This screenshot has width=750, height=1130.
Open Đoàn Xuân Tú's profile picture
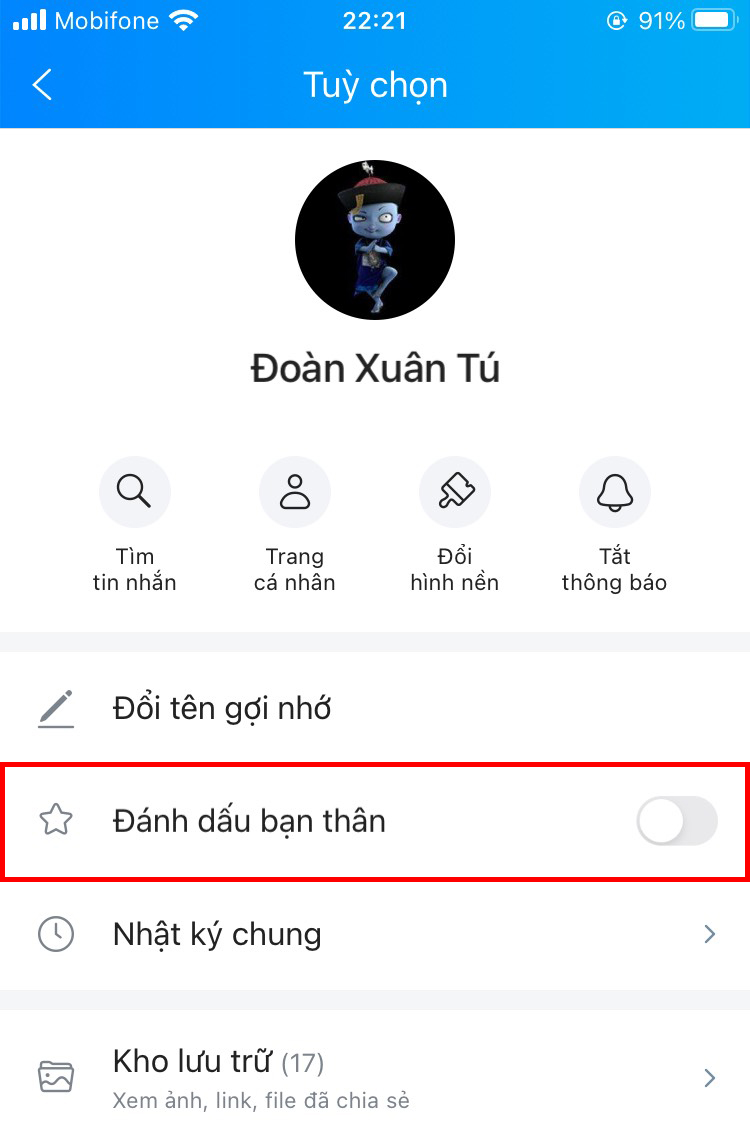pyautogui.click(x=375, y=240)
